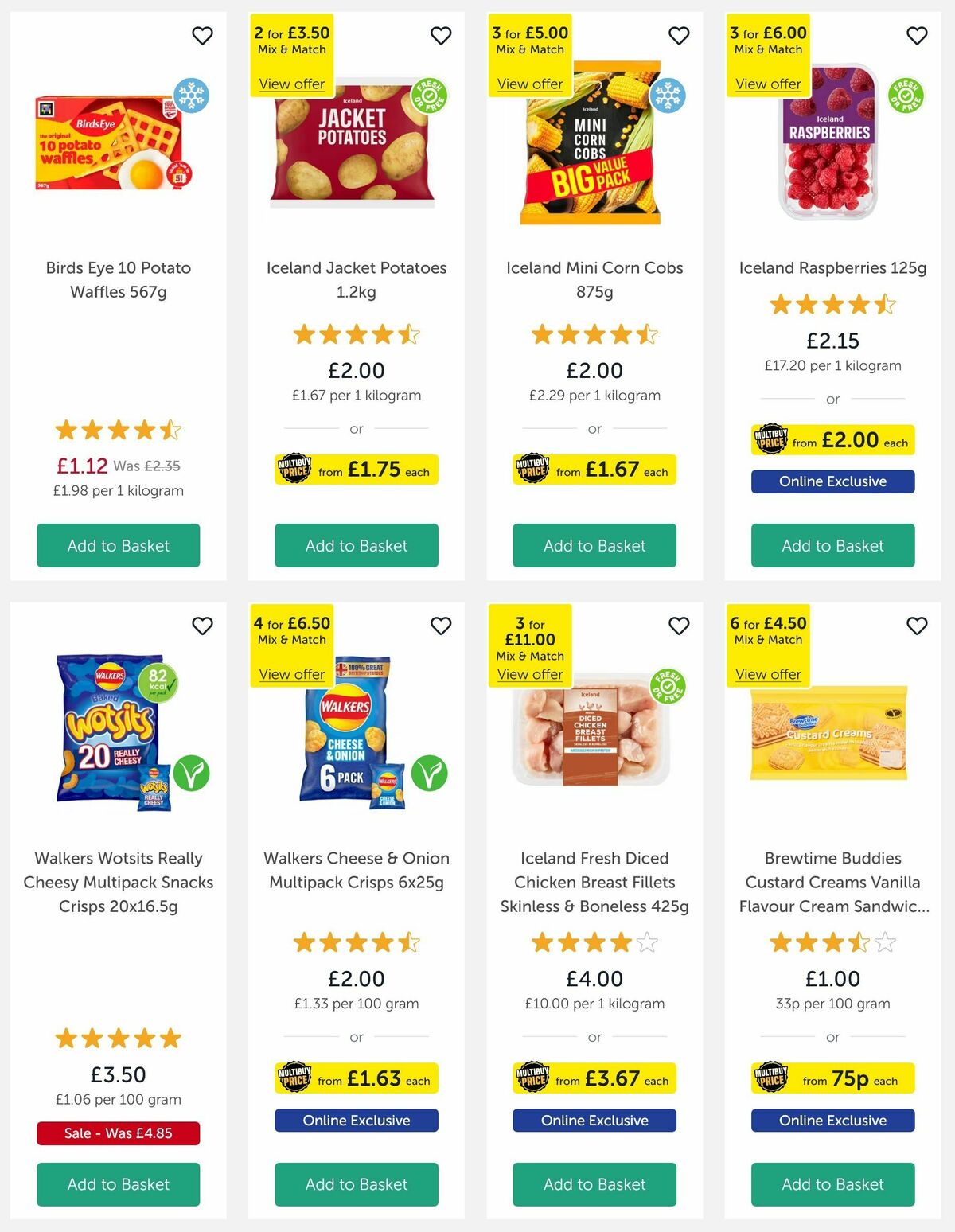This screenshot has width=955, height=1232.
Task: Click the Sale - Was £4.85 badge
Action: click(x=117, y=1133)
